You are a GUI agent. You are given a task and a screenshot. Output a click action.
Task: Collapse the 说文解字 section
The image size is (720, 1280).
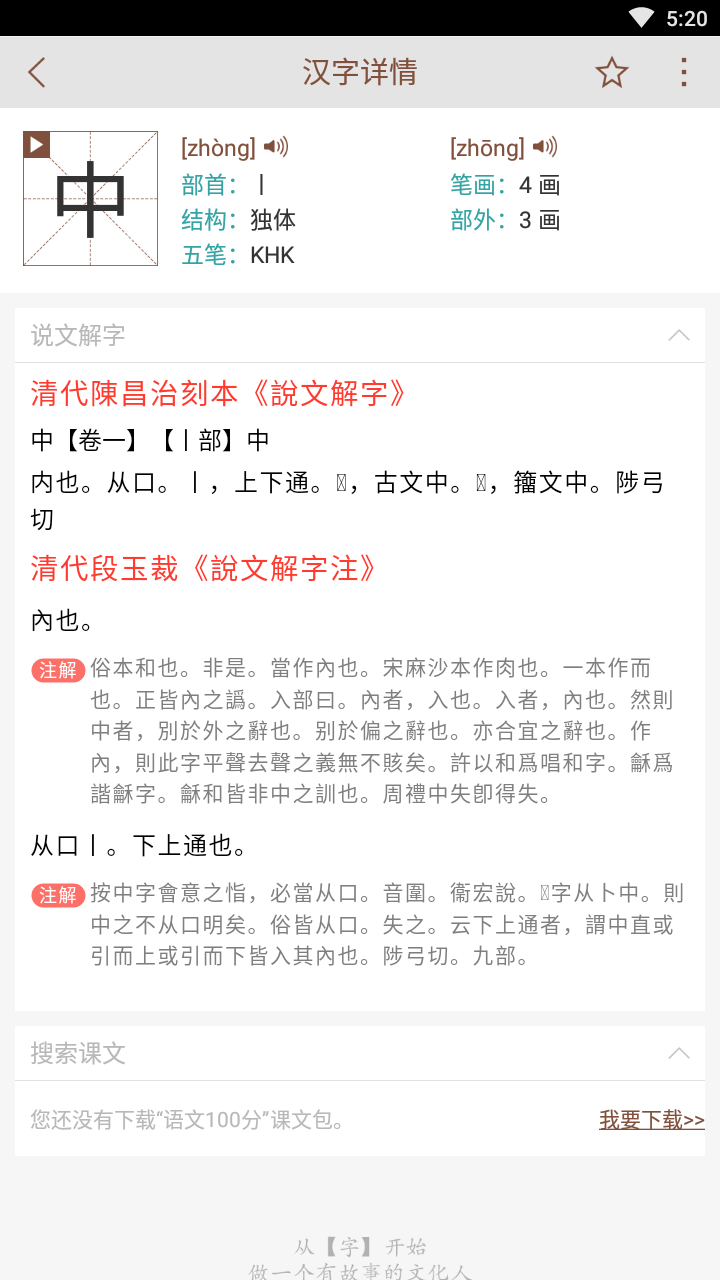tap(679, 335)
